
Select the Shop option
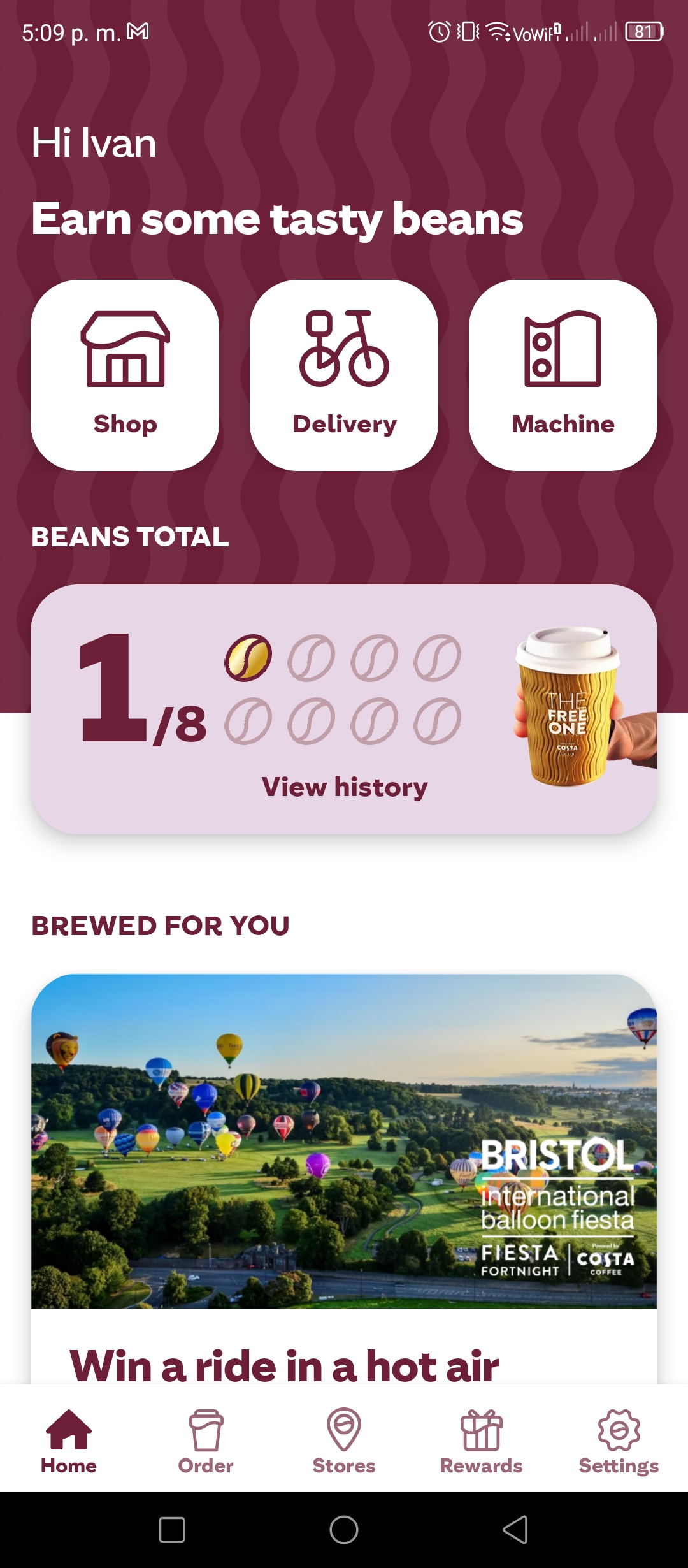coord(125,375)
